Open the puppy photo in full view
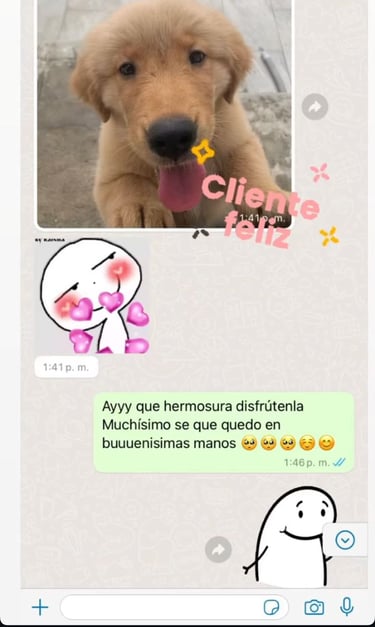This screenshot has width=375, height=627. click(164, 114)
